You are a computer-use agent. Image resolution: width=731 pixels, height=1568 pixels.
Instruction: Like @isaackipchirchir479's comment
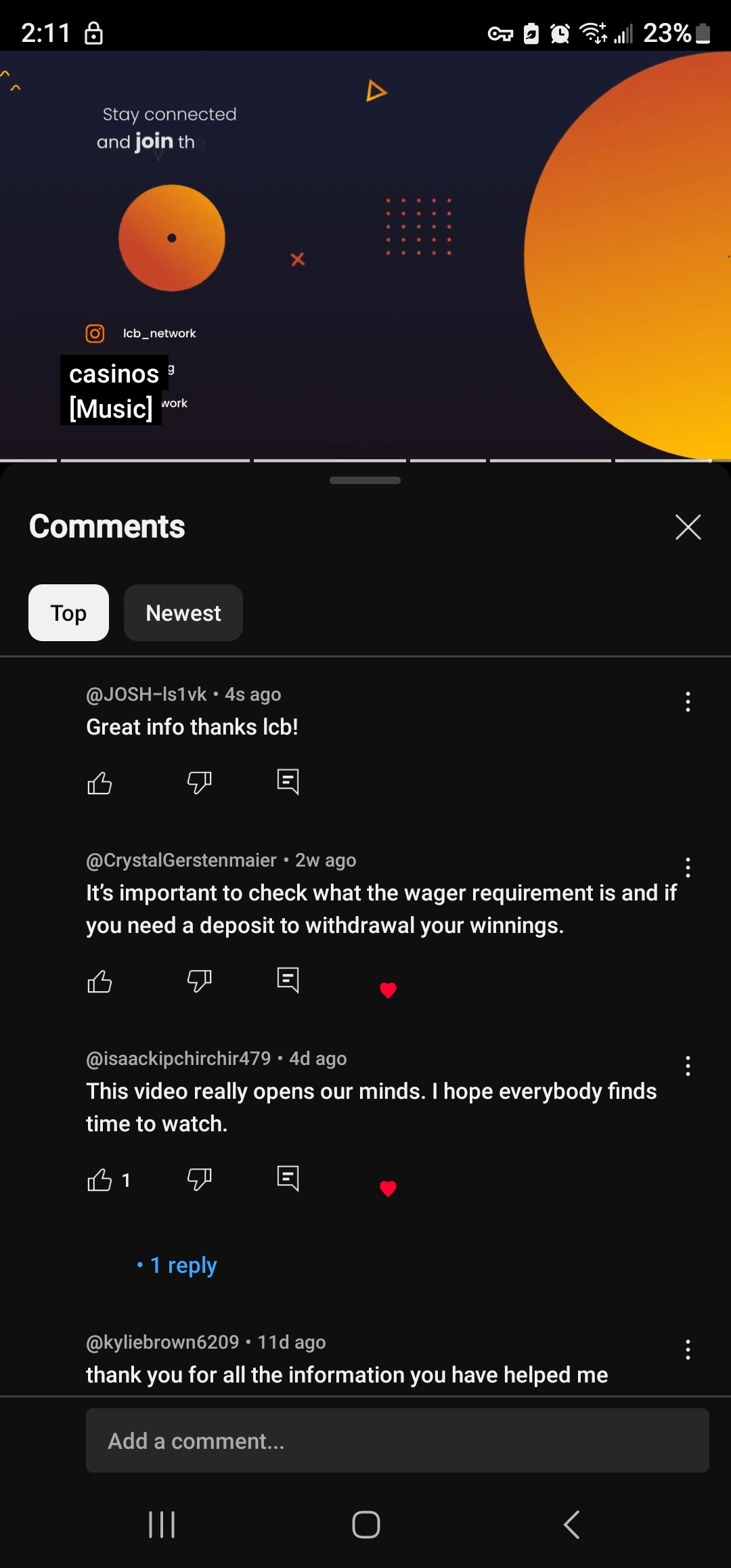[99, 1180]
